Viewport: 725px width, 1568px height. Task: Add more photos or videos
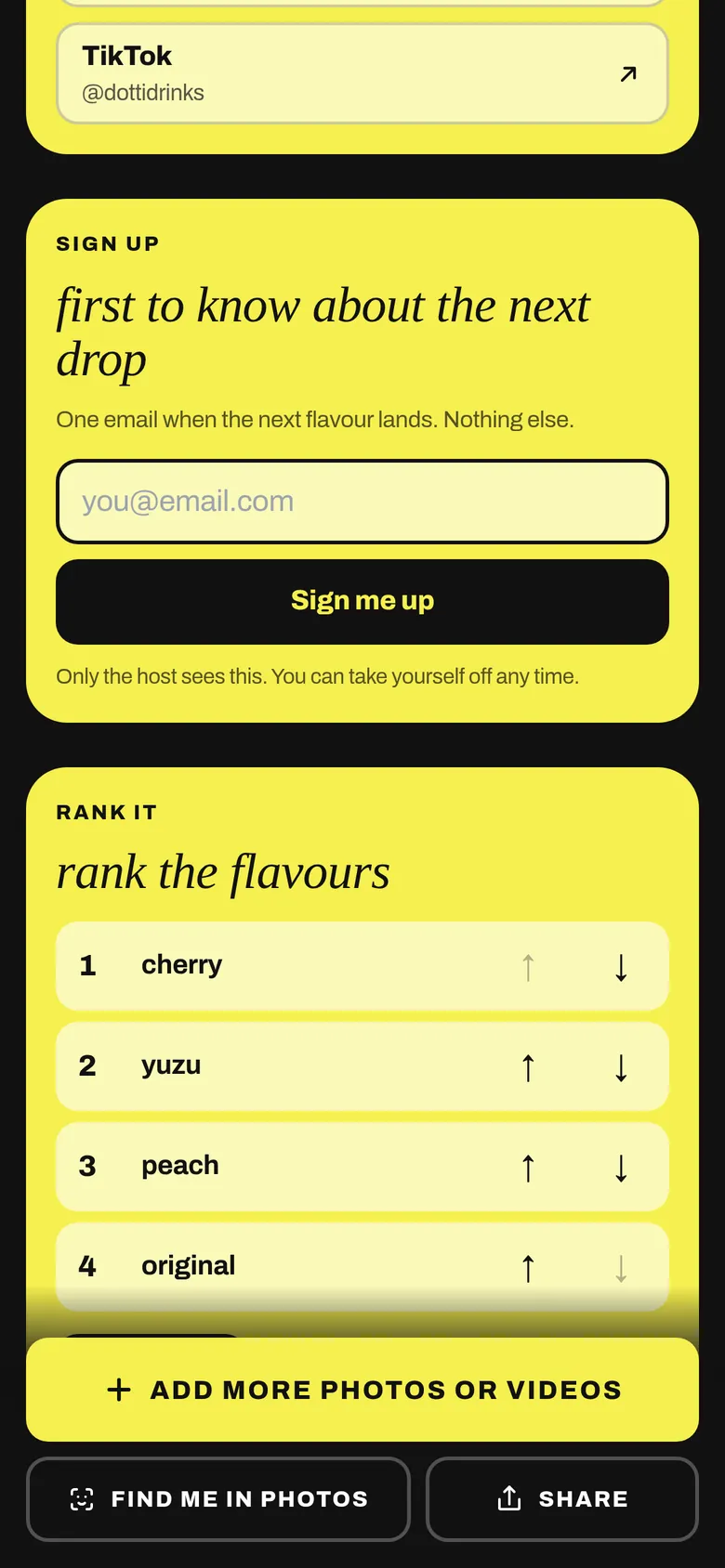(x=362, y=1390)
